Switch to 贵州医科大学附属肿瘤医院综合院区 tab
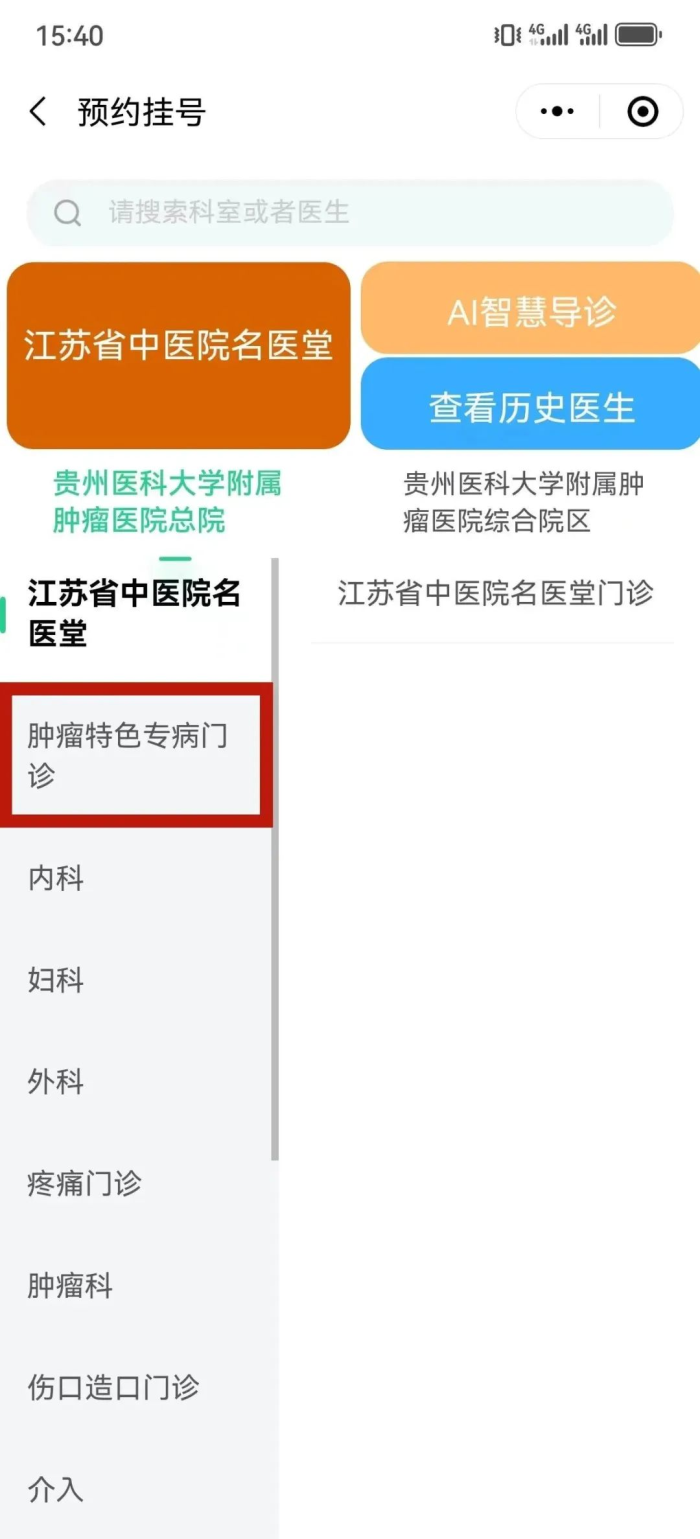This screenshot has height=1539, width=700. pos(523,502)
